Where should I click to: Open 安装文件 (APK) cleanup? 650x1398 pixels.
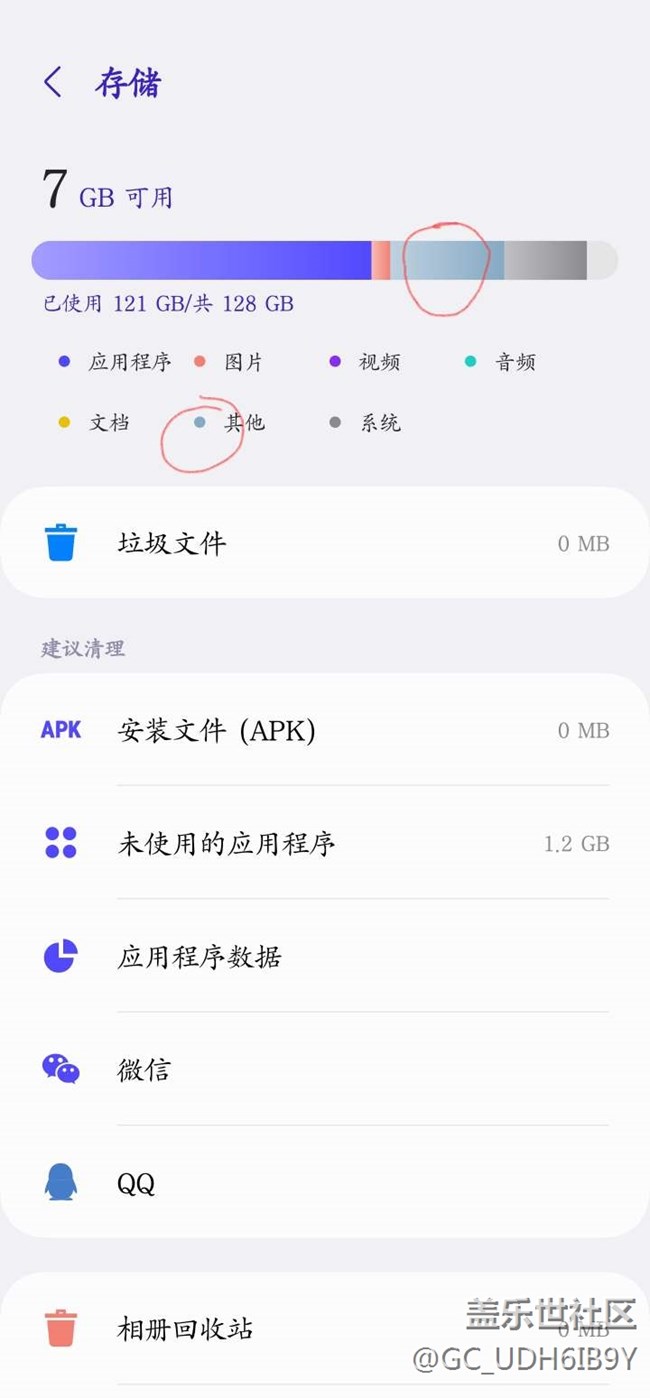click(325, 731)
